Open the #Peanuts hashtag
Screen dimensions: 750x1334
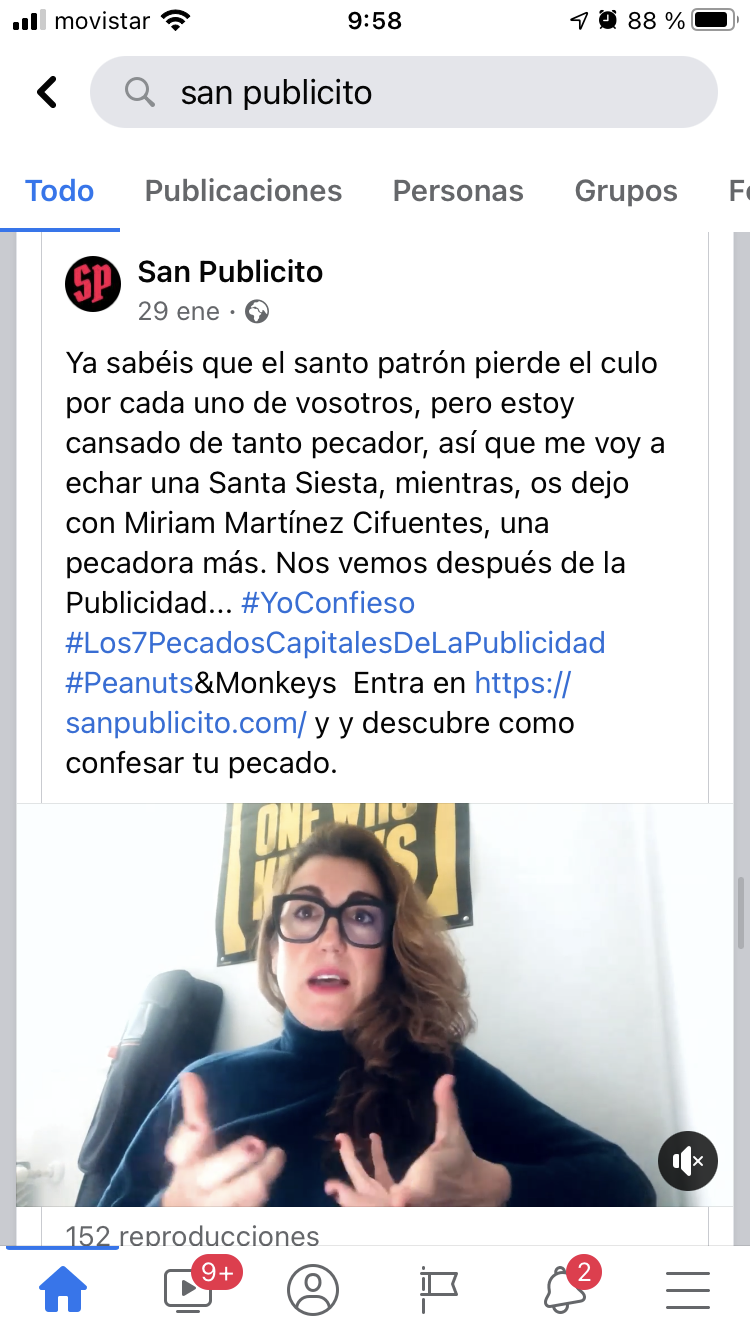[129, 683]
